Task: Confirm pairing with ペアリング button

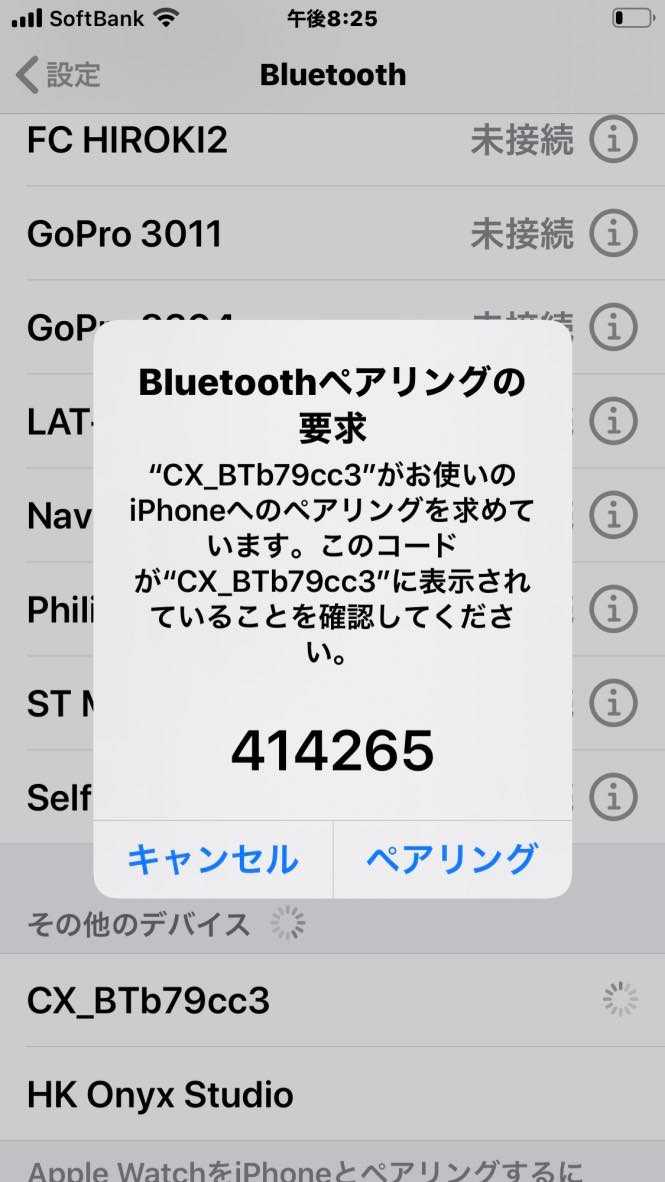Action: click(452, 859)
